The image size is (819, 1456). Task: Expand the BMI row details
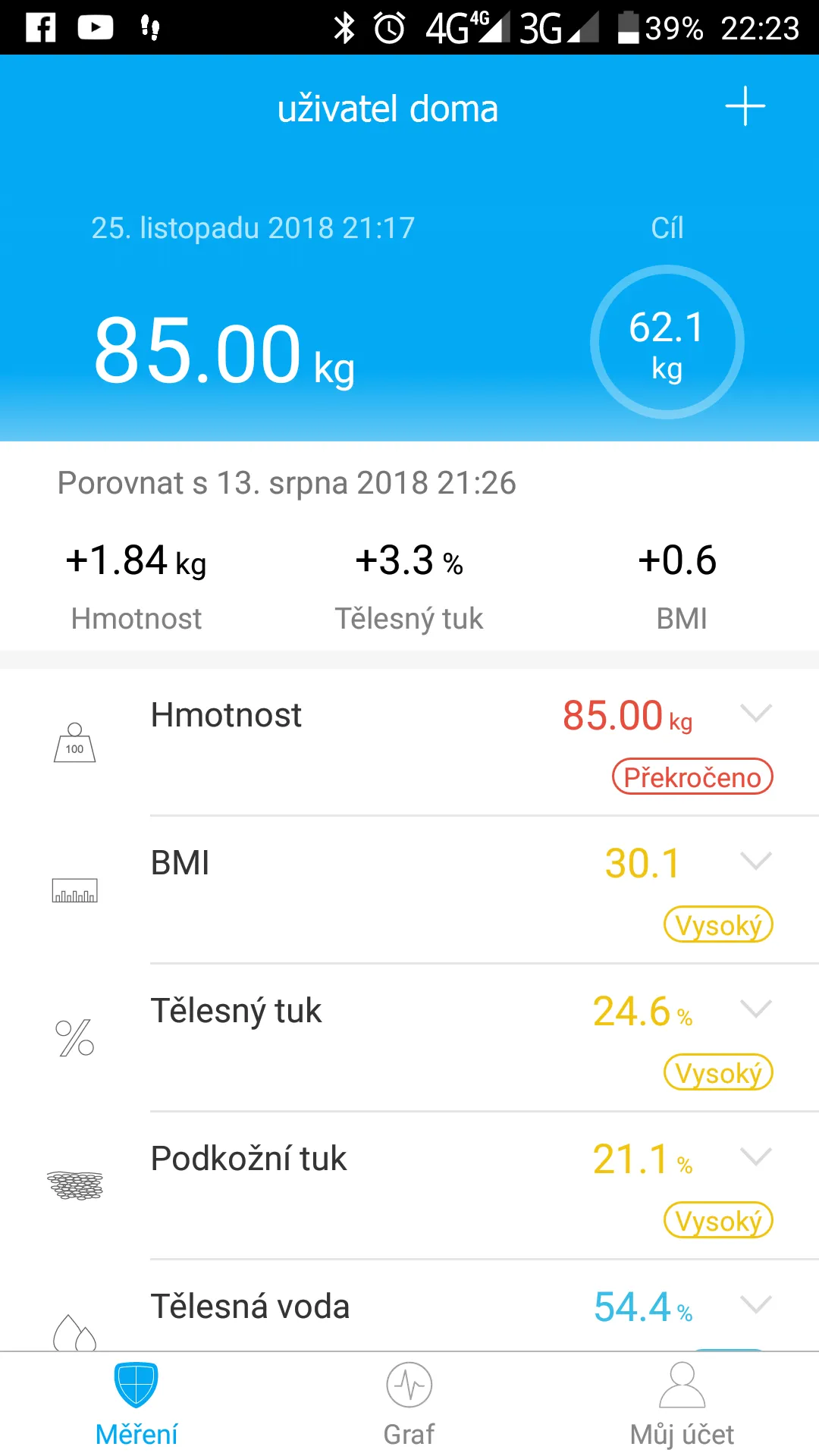pos(755,861)
